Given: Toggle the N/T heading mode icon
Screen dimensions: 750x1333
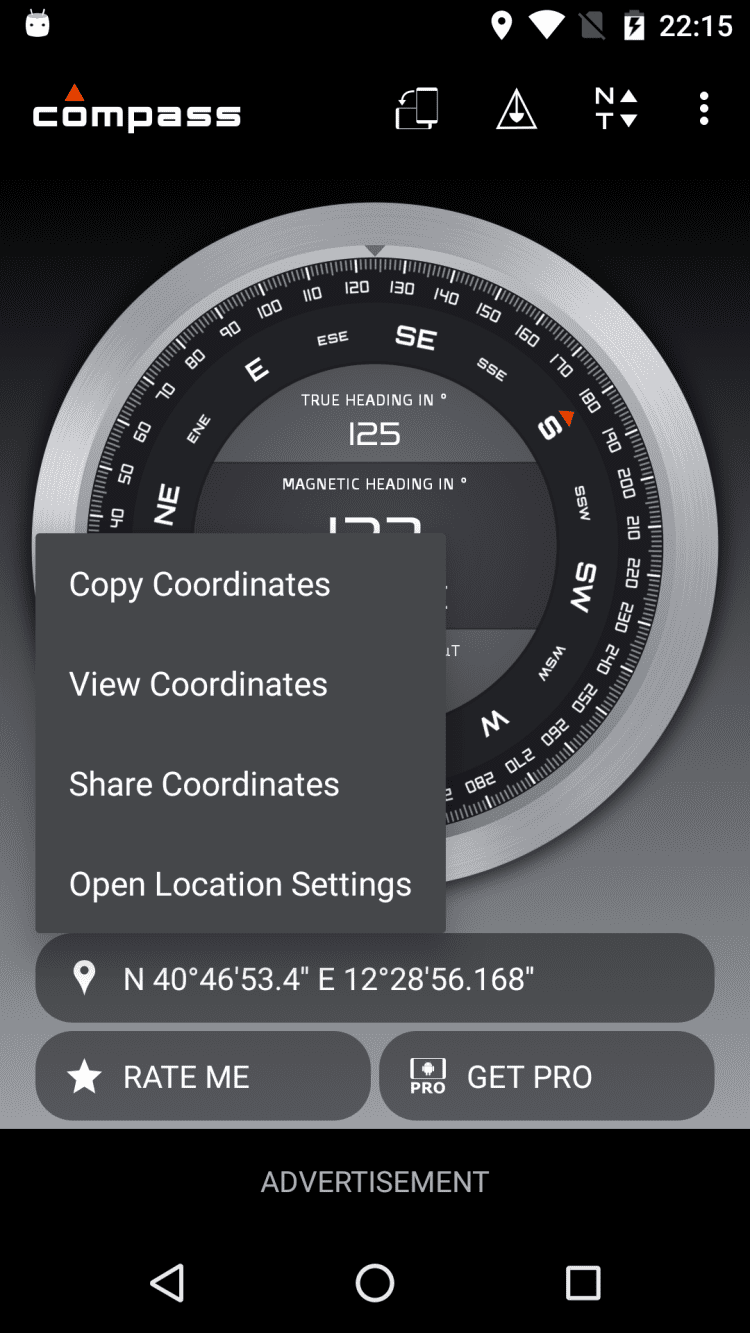Looking at the screenshot, I should click(615, 109).
